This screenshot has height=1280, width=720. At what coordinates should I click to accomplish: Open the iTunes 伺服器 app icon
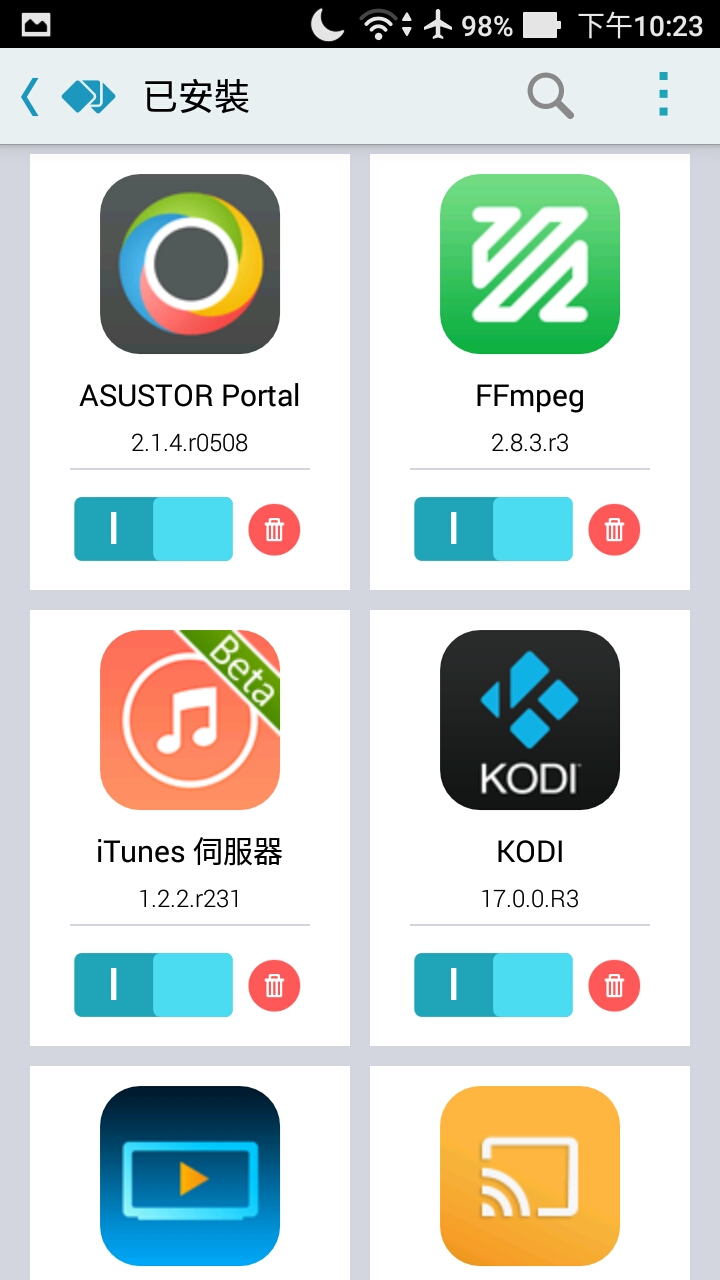click(190, 720)
